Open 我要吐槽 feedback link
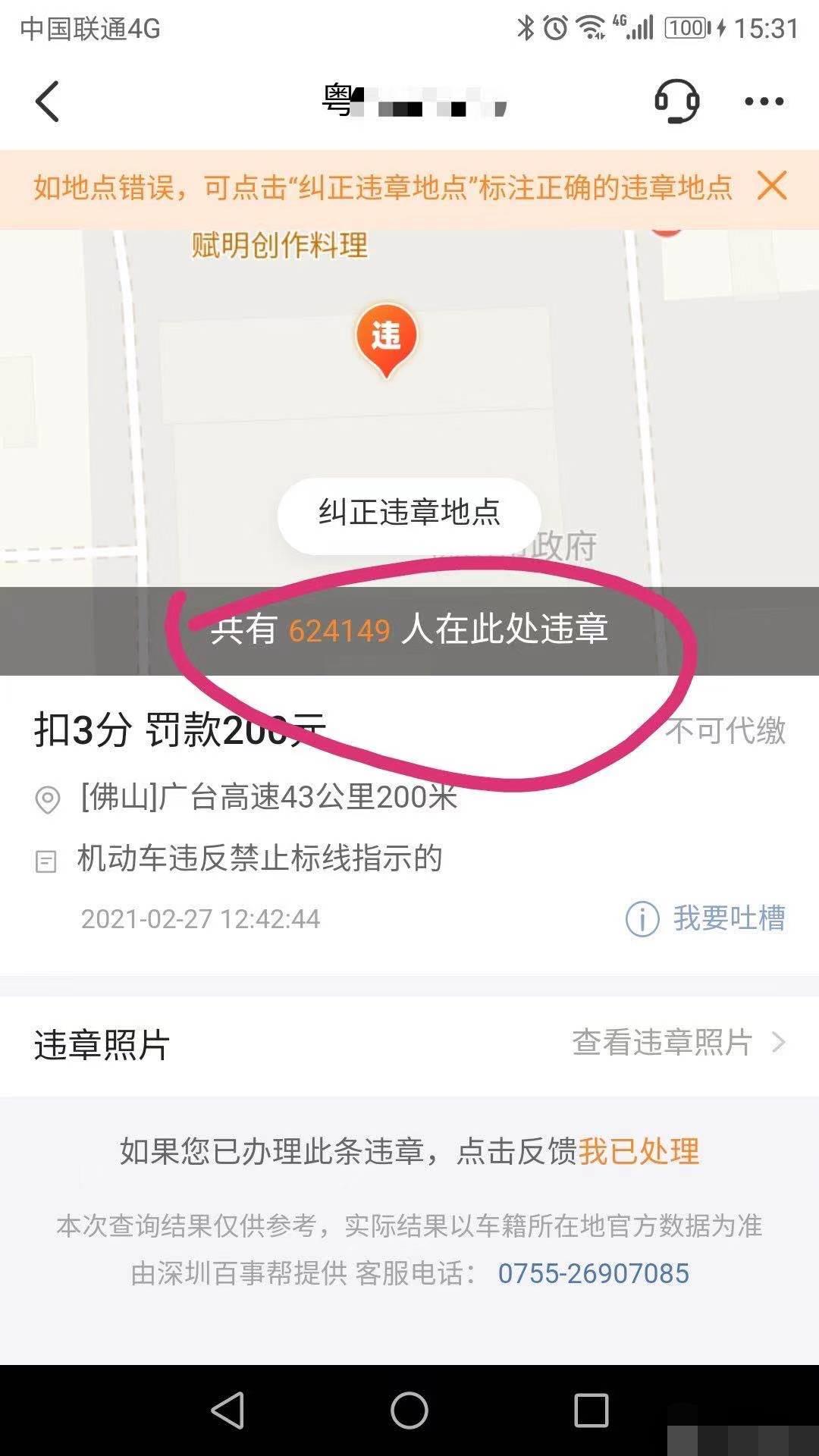 click(x=705, y=919)
